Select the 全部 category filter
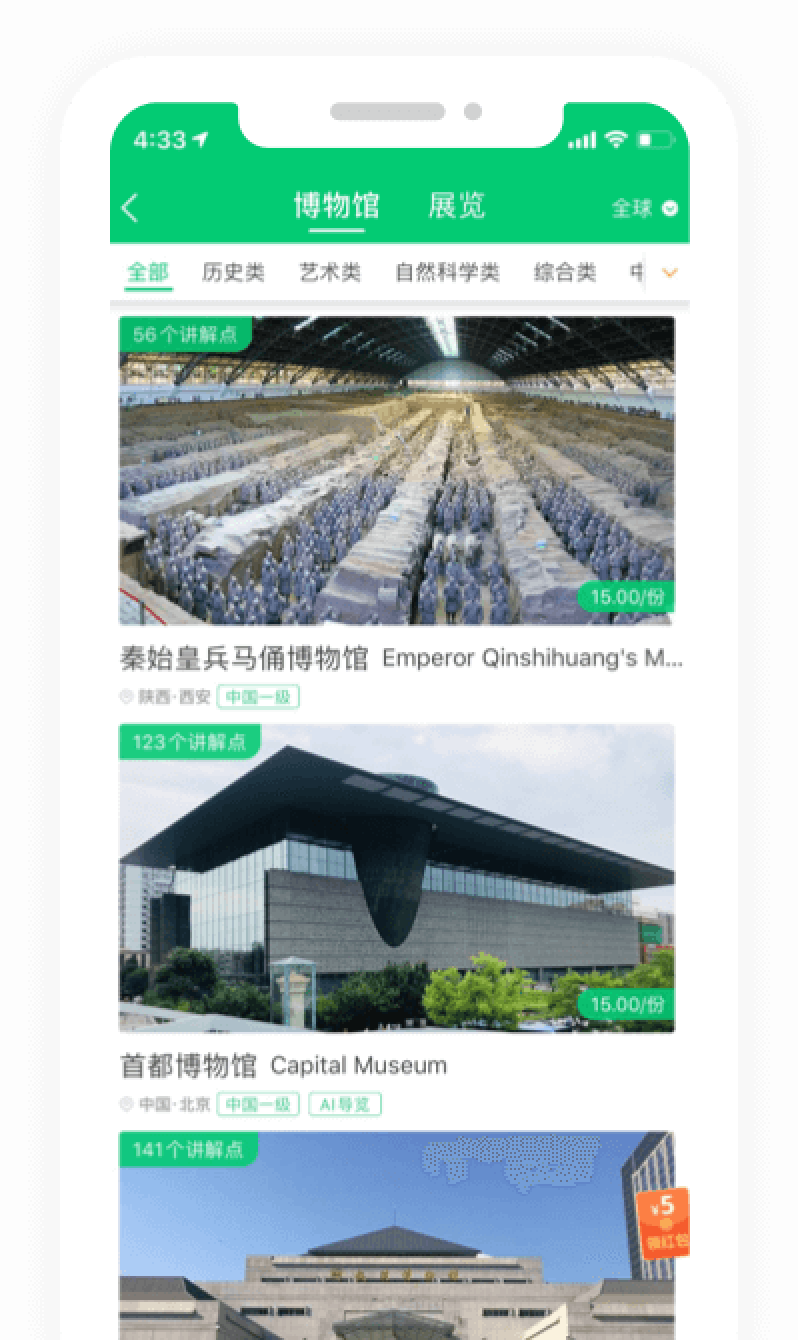798x1340 pixels. point(148,272)
